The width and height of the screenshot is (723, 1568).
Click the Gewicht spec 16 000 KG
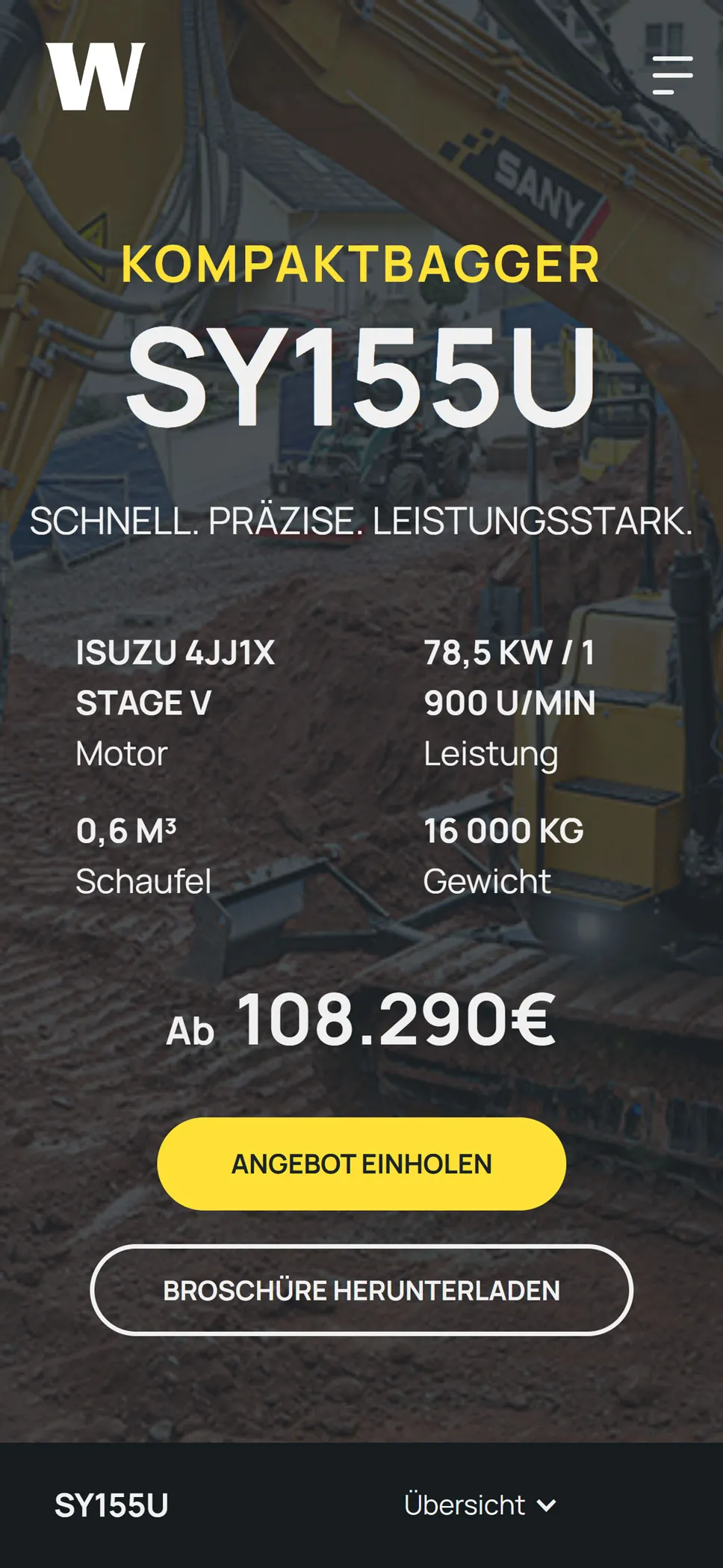click(x=503, y=830)
